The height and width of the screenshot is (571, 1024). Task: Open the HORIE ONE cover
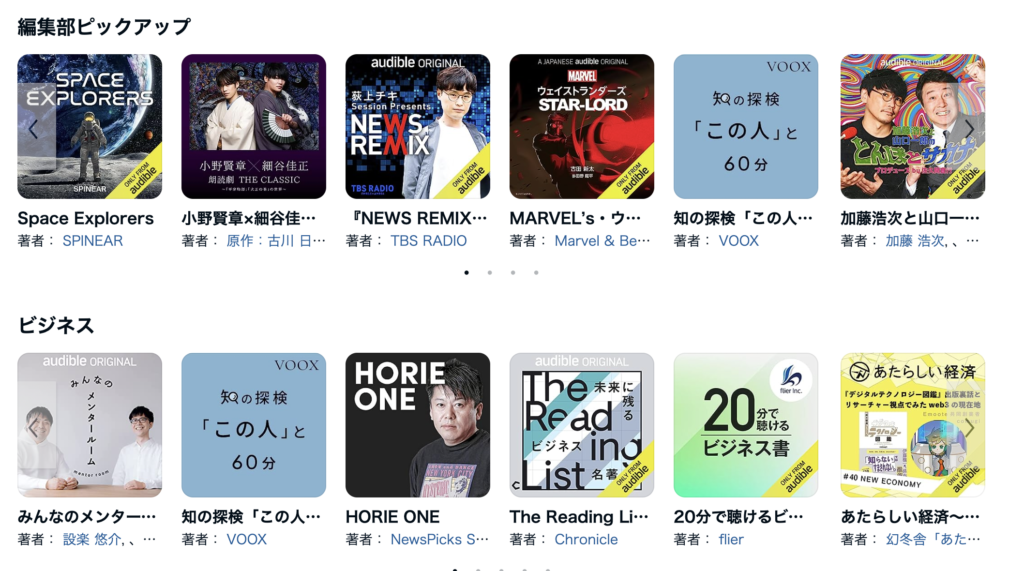tap(417, 425)
